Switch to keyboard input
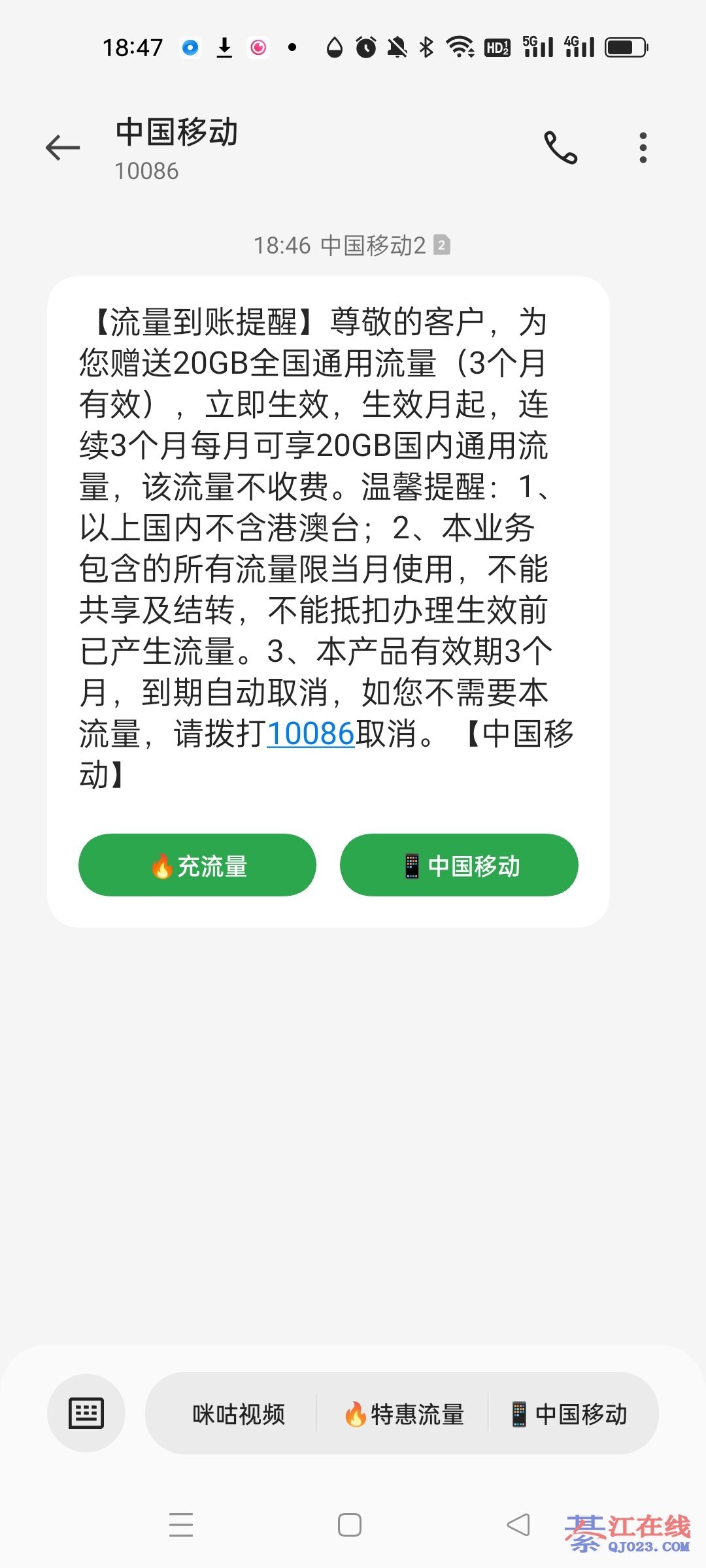This screenshot has height=1568, width=706. 86,1414
